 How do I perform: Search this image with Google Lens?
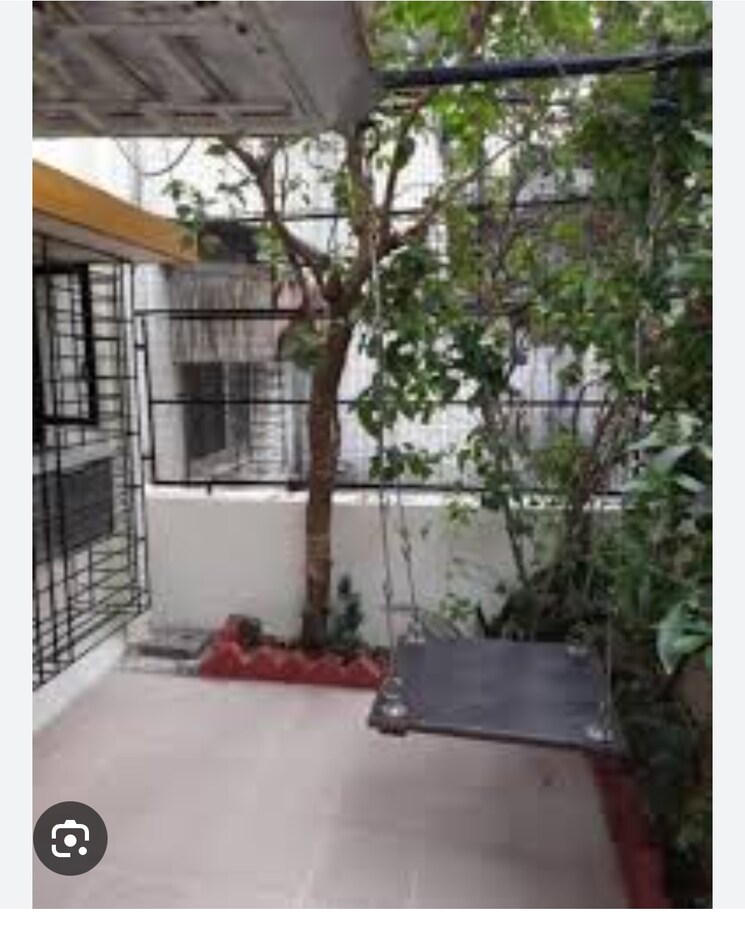tap(70, 838)
